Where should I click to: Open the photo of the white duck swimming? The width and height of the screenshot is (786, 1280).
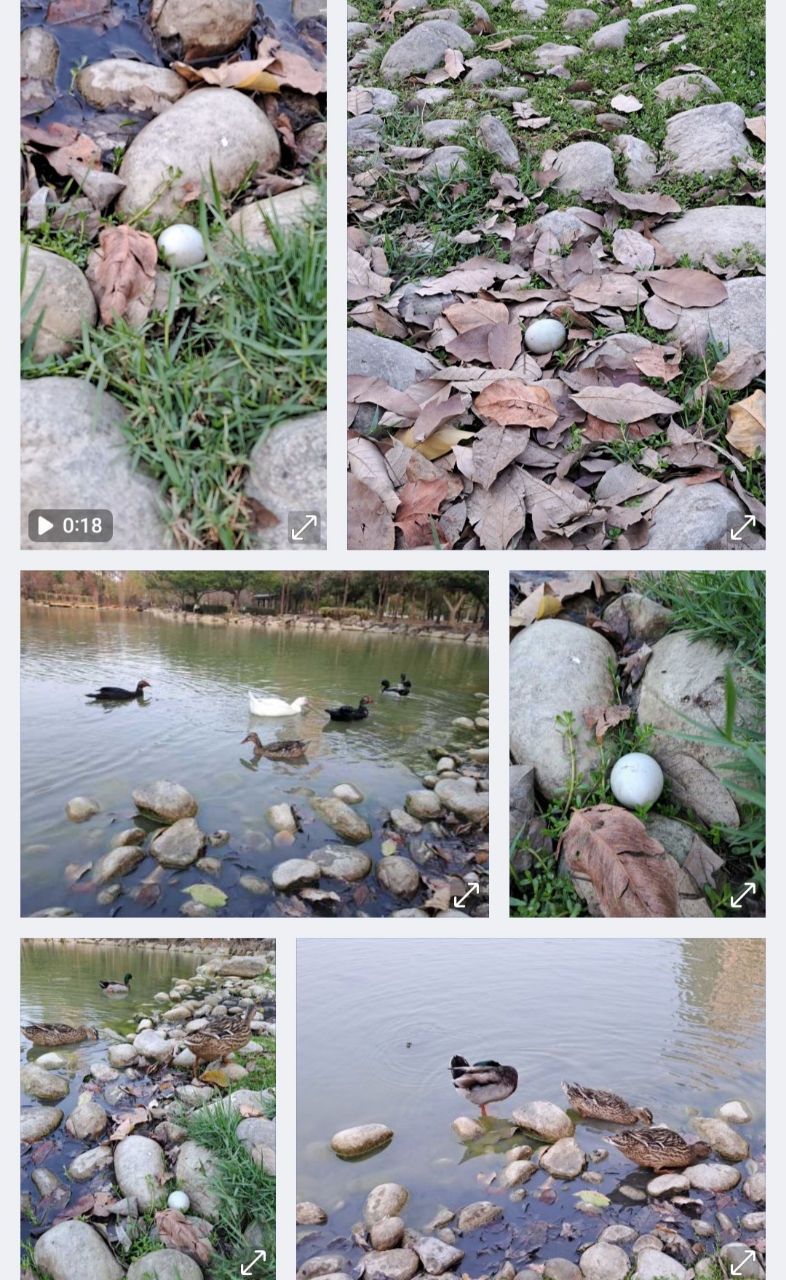click(254, 742)
